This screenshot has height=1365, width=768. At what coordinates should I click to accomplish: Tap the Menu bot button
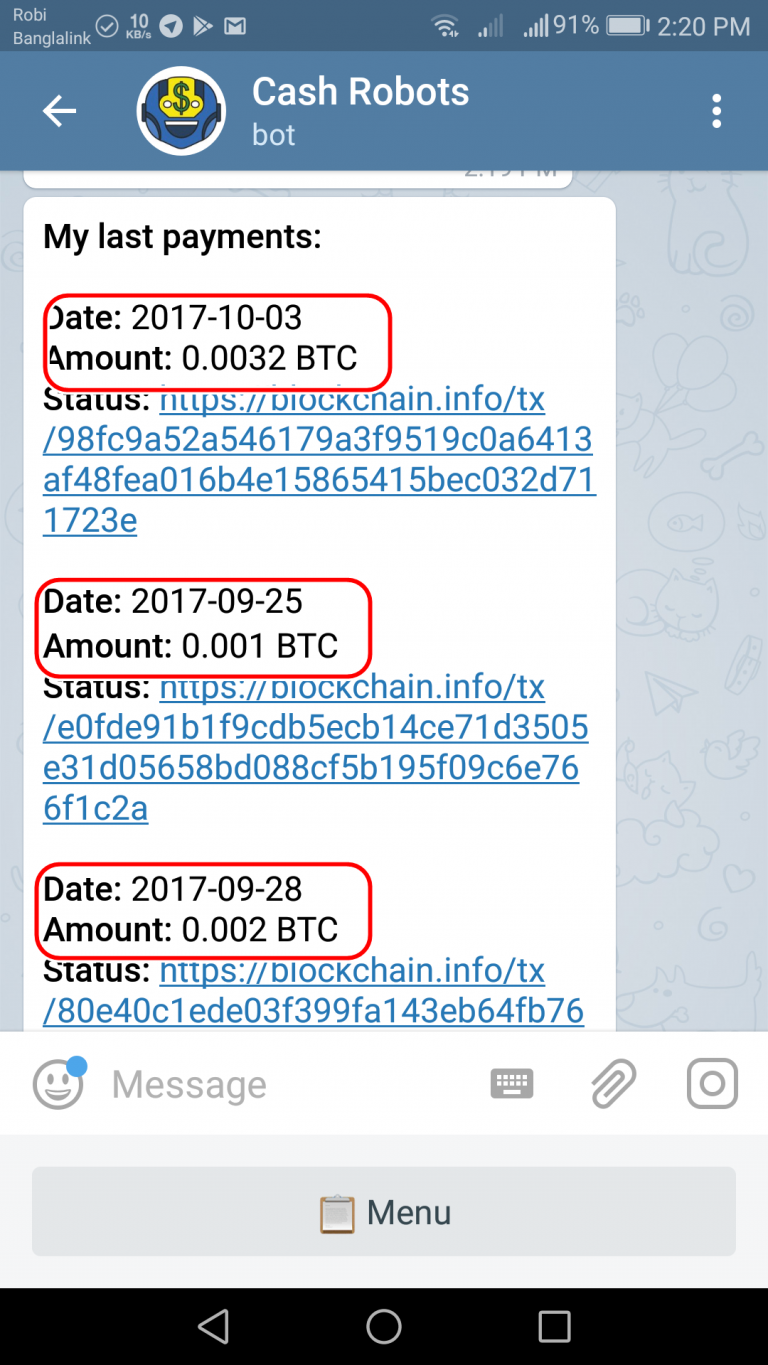tap(384, 1212)
